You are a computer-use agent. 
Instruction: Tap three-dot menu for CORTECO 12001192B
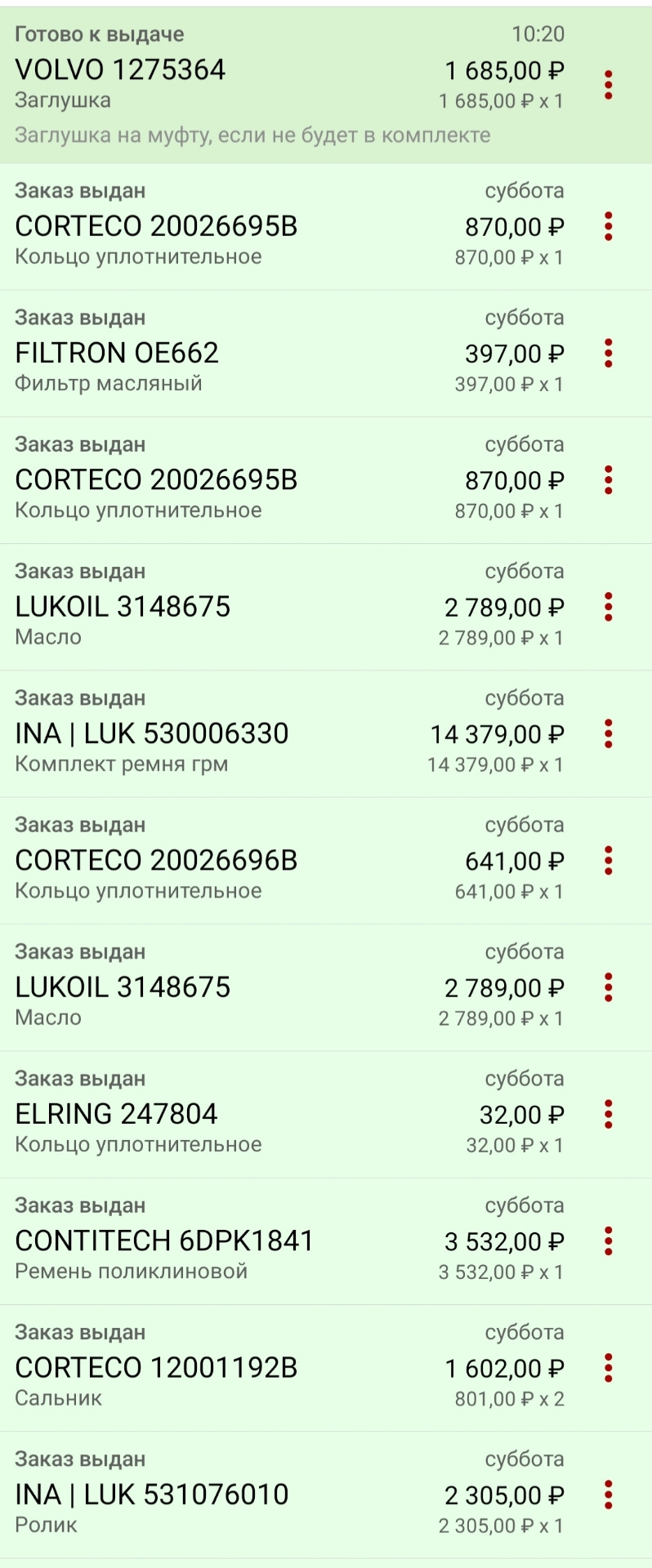[608, 1368]
